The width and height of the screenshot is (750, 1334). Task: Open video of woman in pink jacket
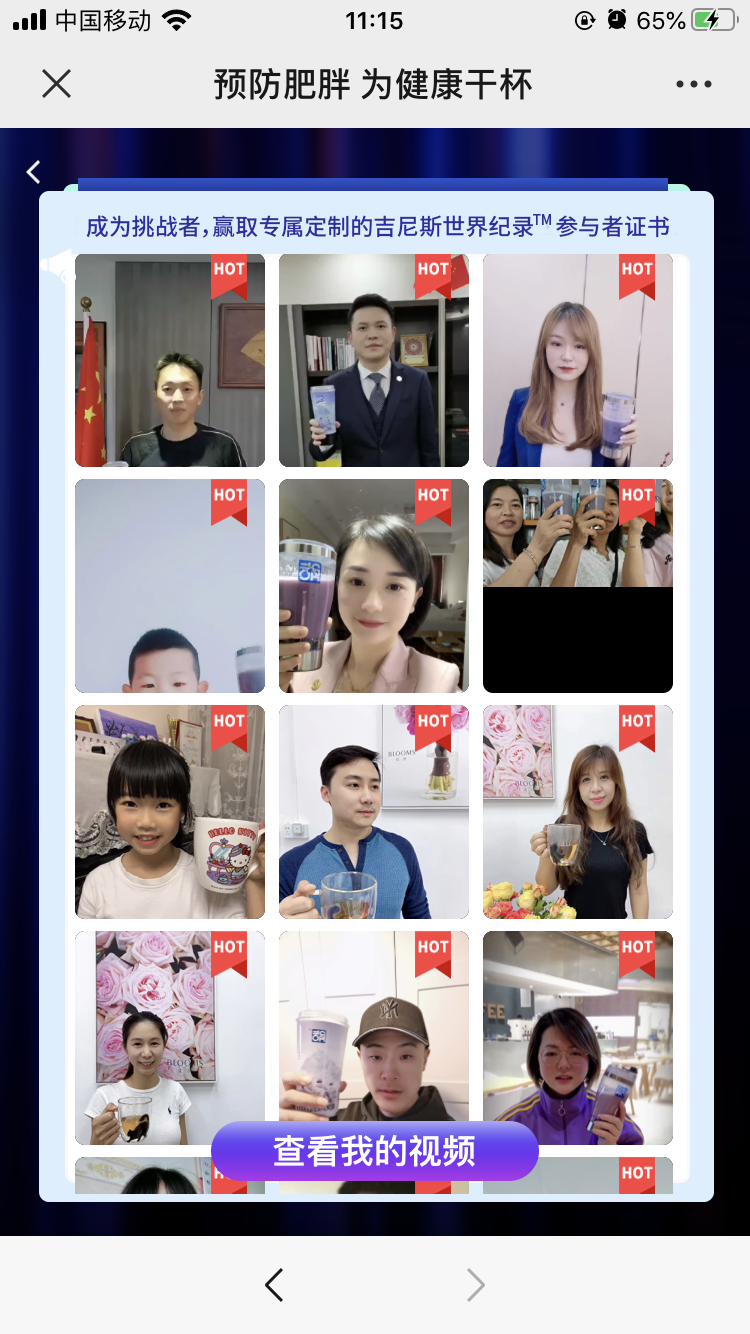point(374,586)
